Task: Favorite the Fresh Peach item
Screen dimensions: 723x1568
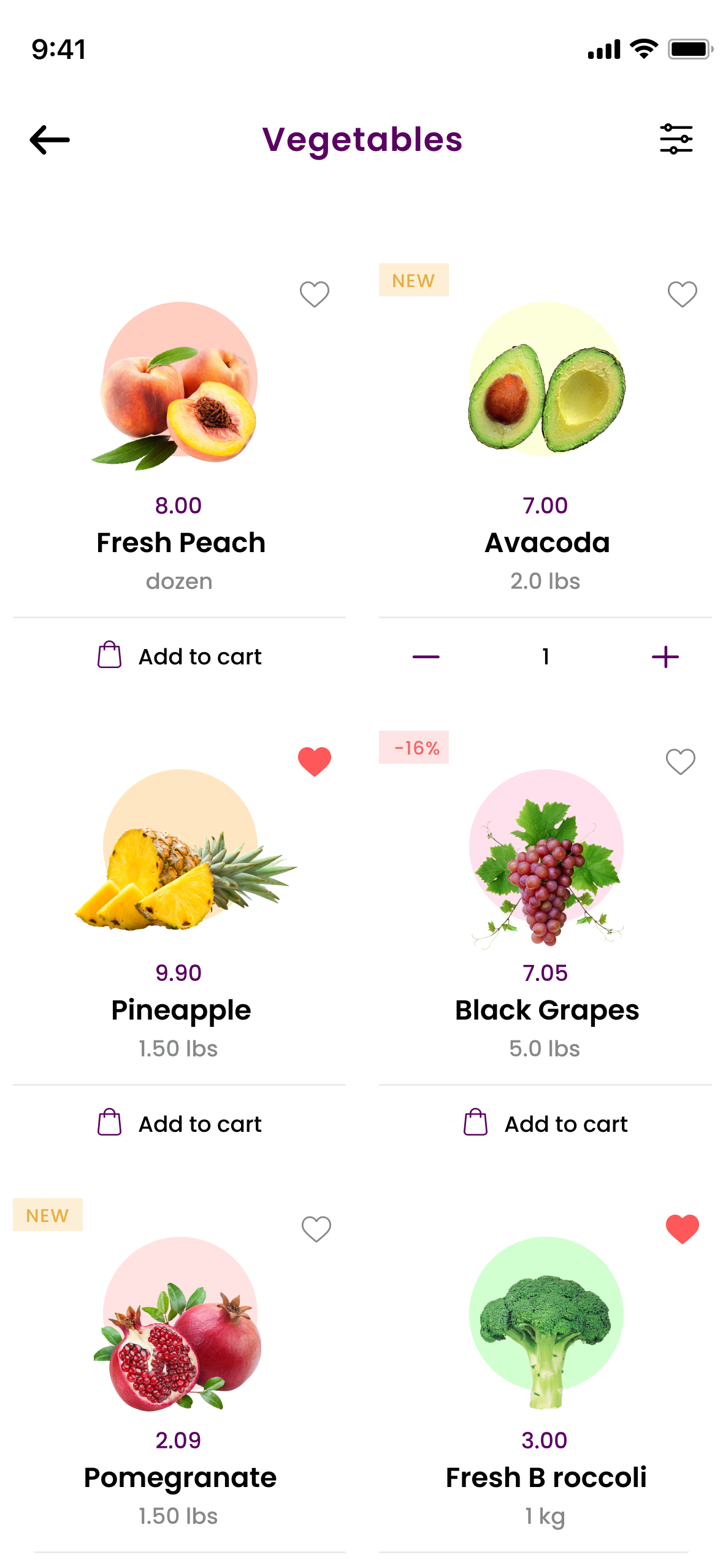Action: (314, 294)
